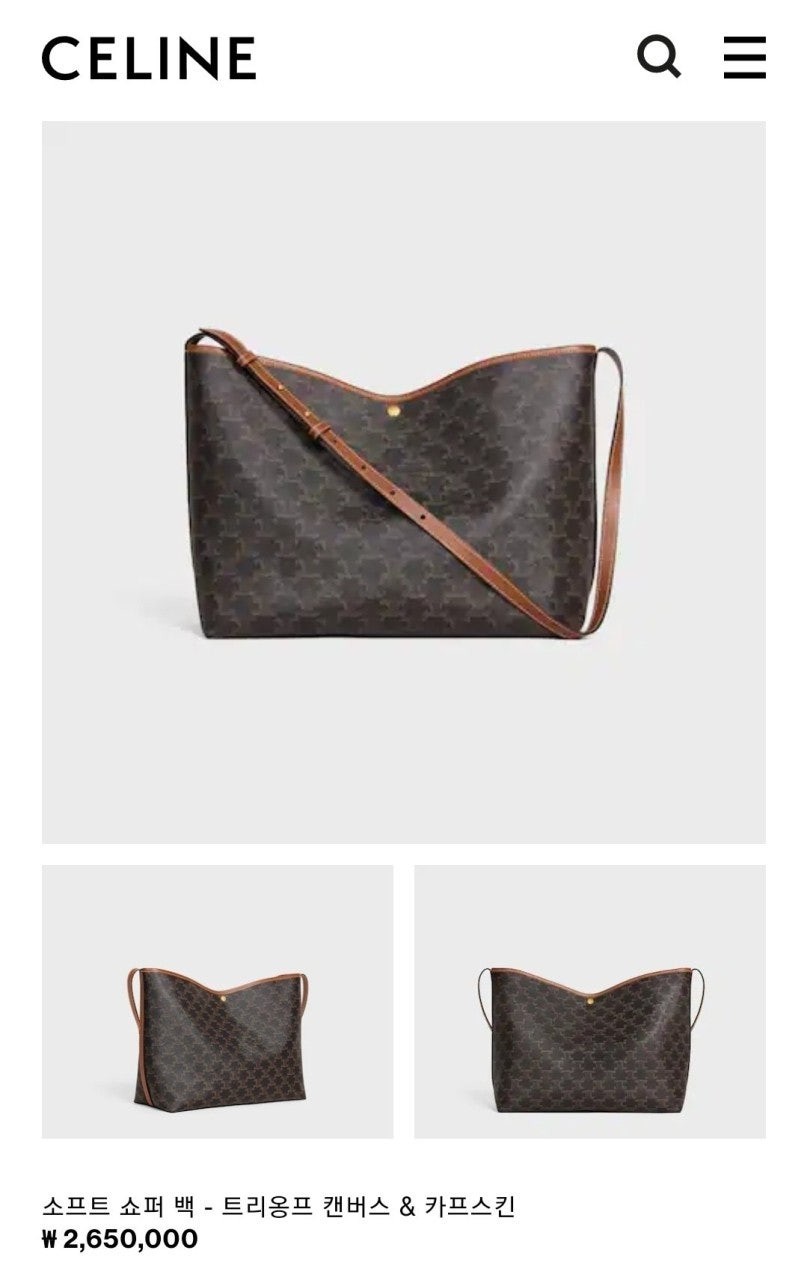Open the search magnifier icon
The width and height of the screenshot is (807, 1280).
click(x=659, y=57)
